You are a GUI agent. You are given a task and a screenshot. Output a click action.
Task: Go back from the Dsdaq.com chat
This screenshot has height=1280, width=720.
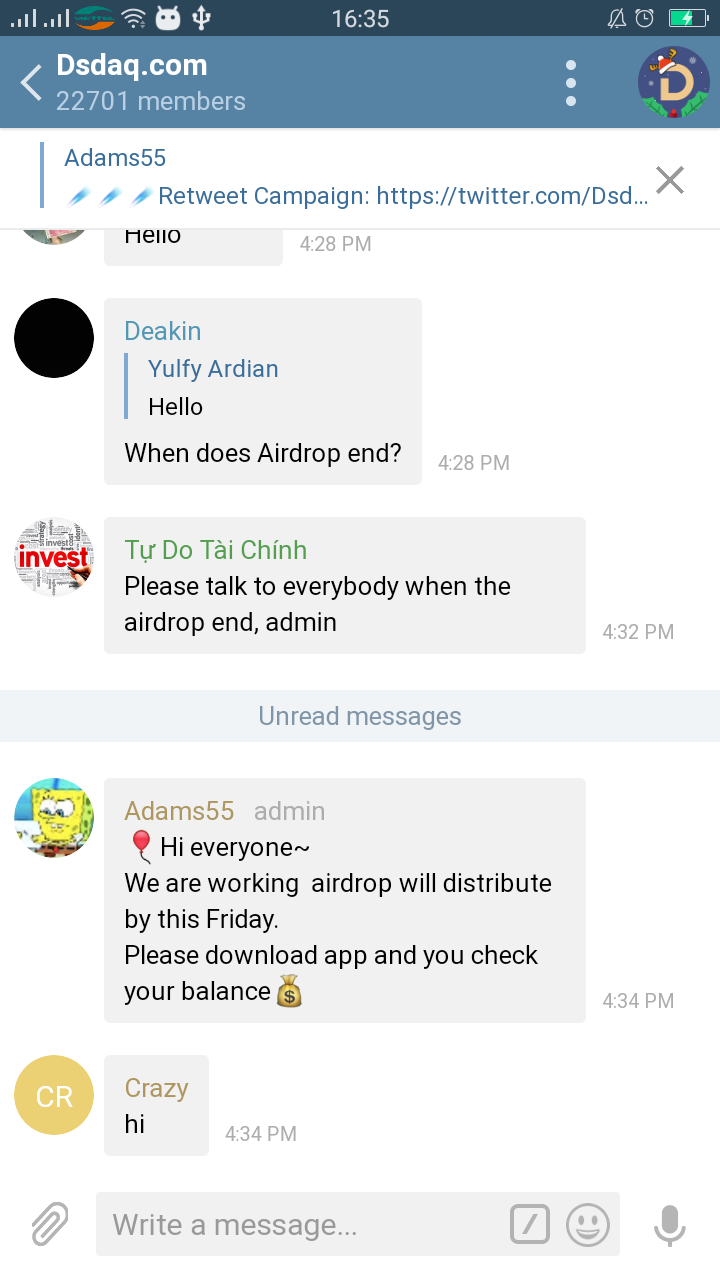[32, 83]
